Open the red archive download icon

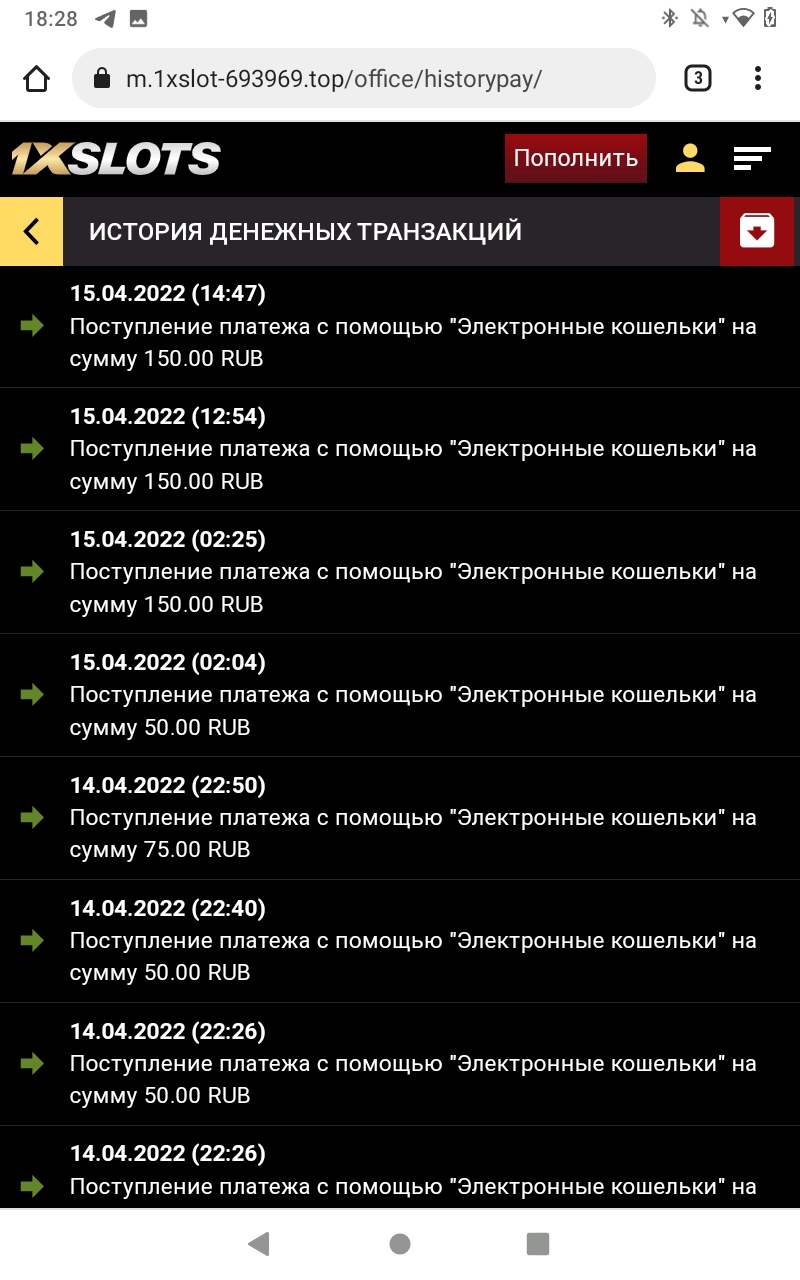point(757,231)
